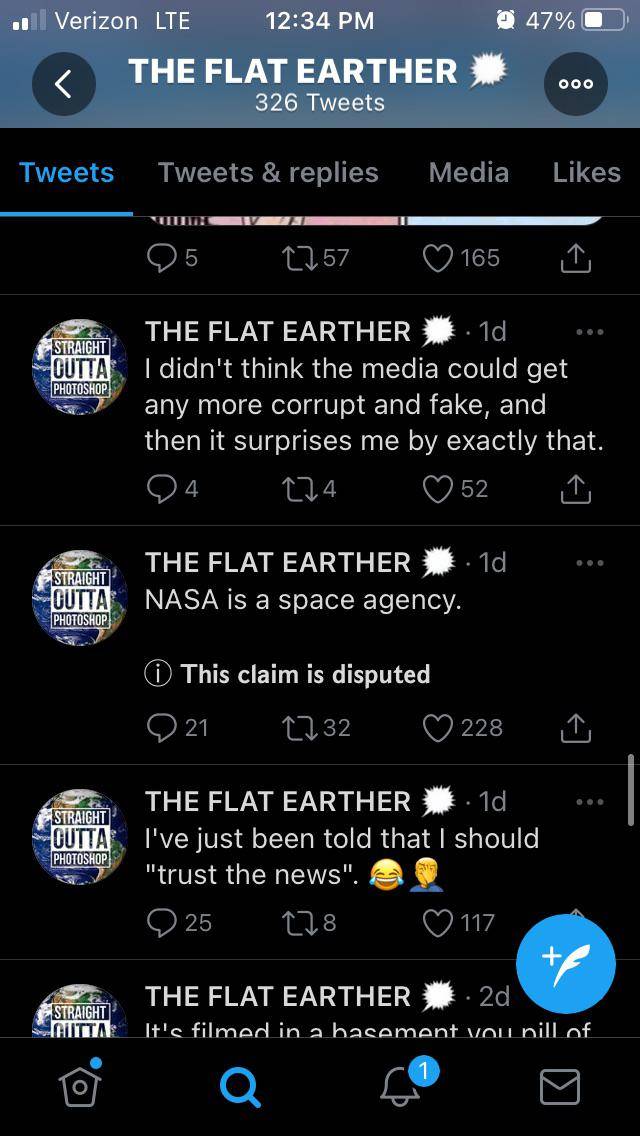
Task: Reply to the "trust the news" tweet
Action: (162, 922)
